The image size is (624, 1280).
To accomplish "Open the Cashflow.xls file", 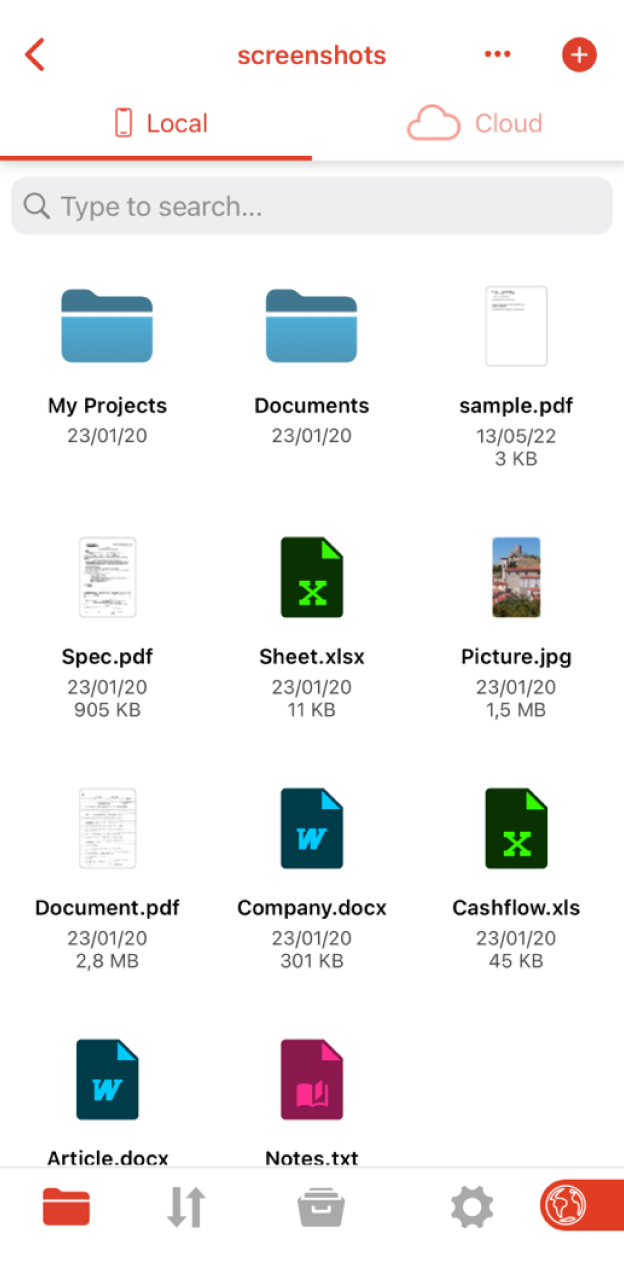I will 516,828.
